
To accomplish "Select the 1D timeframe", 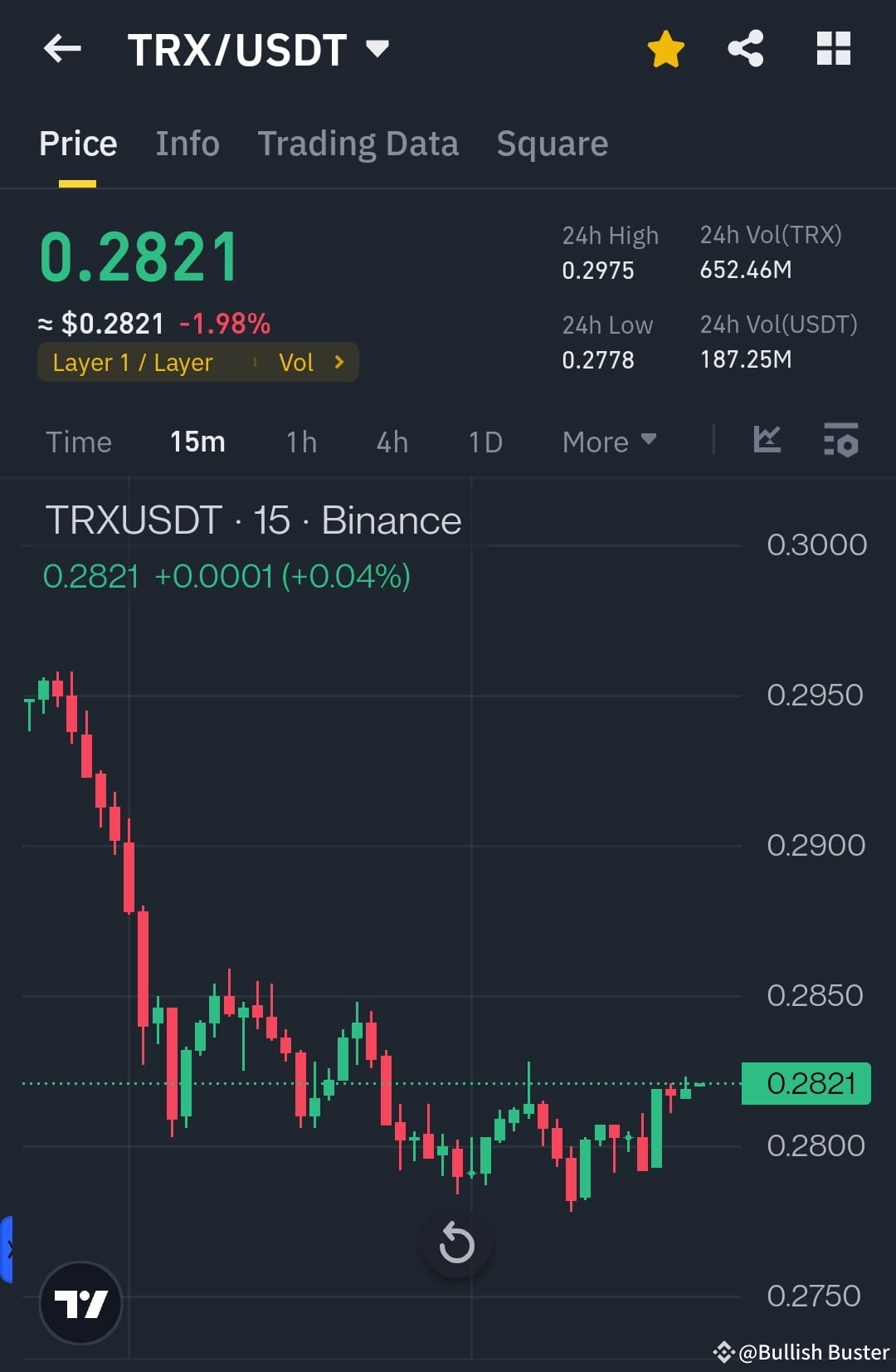I will (x=485, y=442).
